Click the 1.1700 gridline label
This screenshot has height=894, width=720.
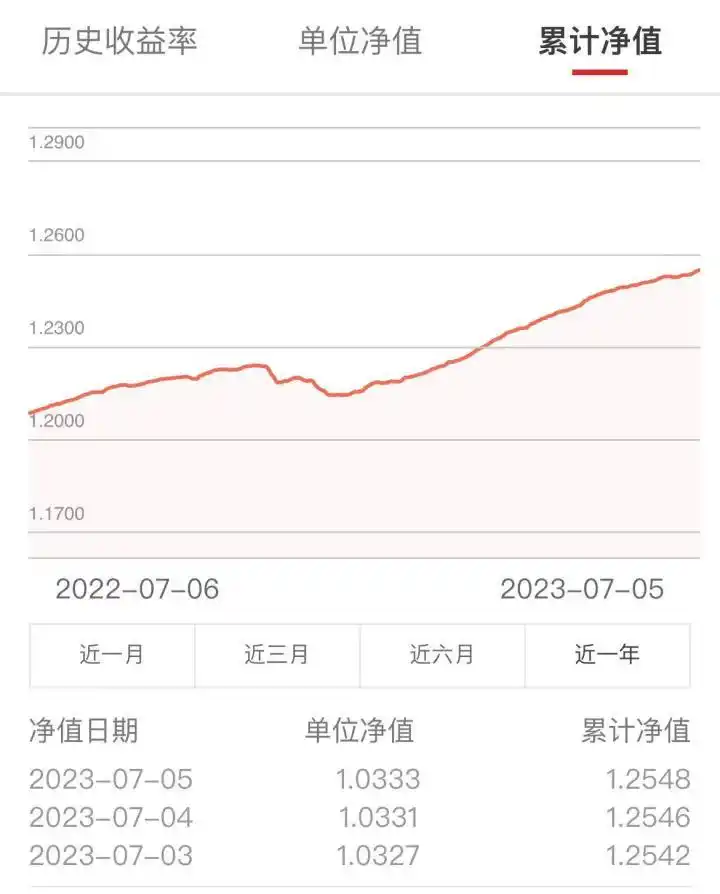pyautogui.click(x=55, y=514)
